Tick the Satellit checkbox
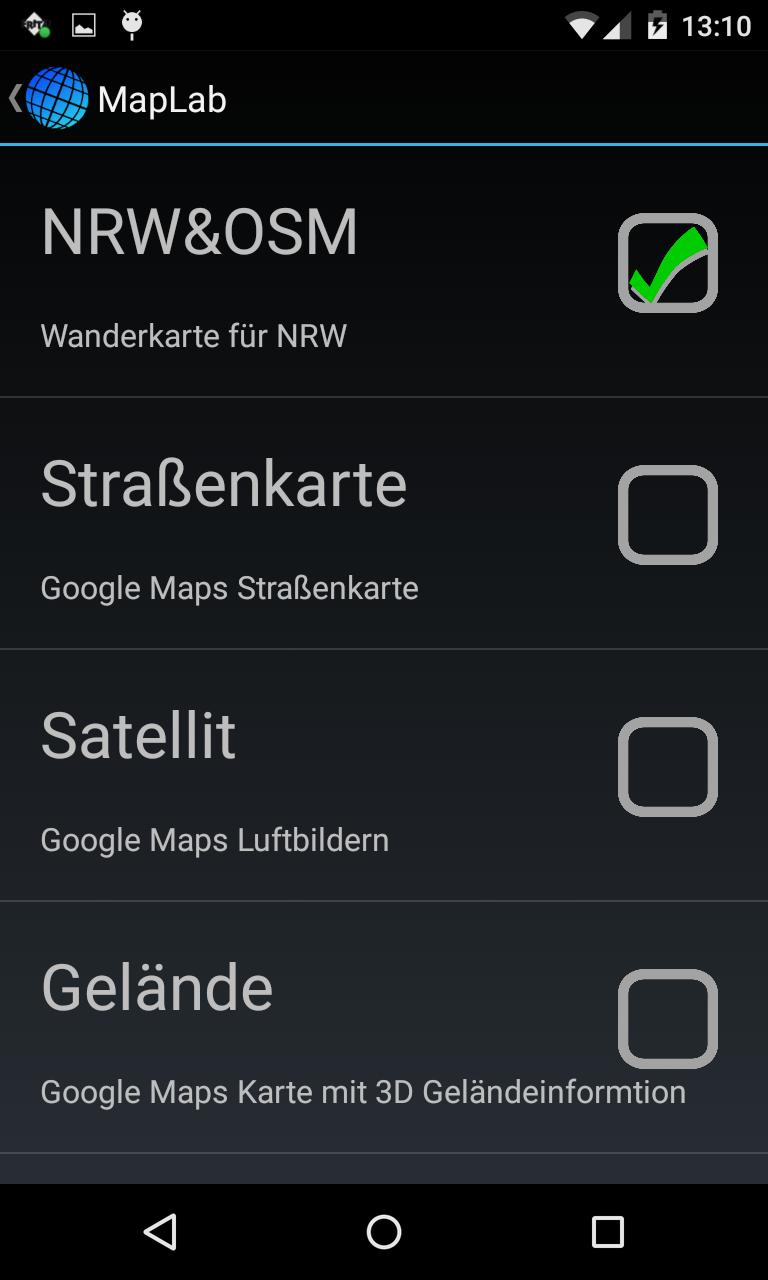 click(667, 767)
